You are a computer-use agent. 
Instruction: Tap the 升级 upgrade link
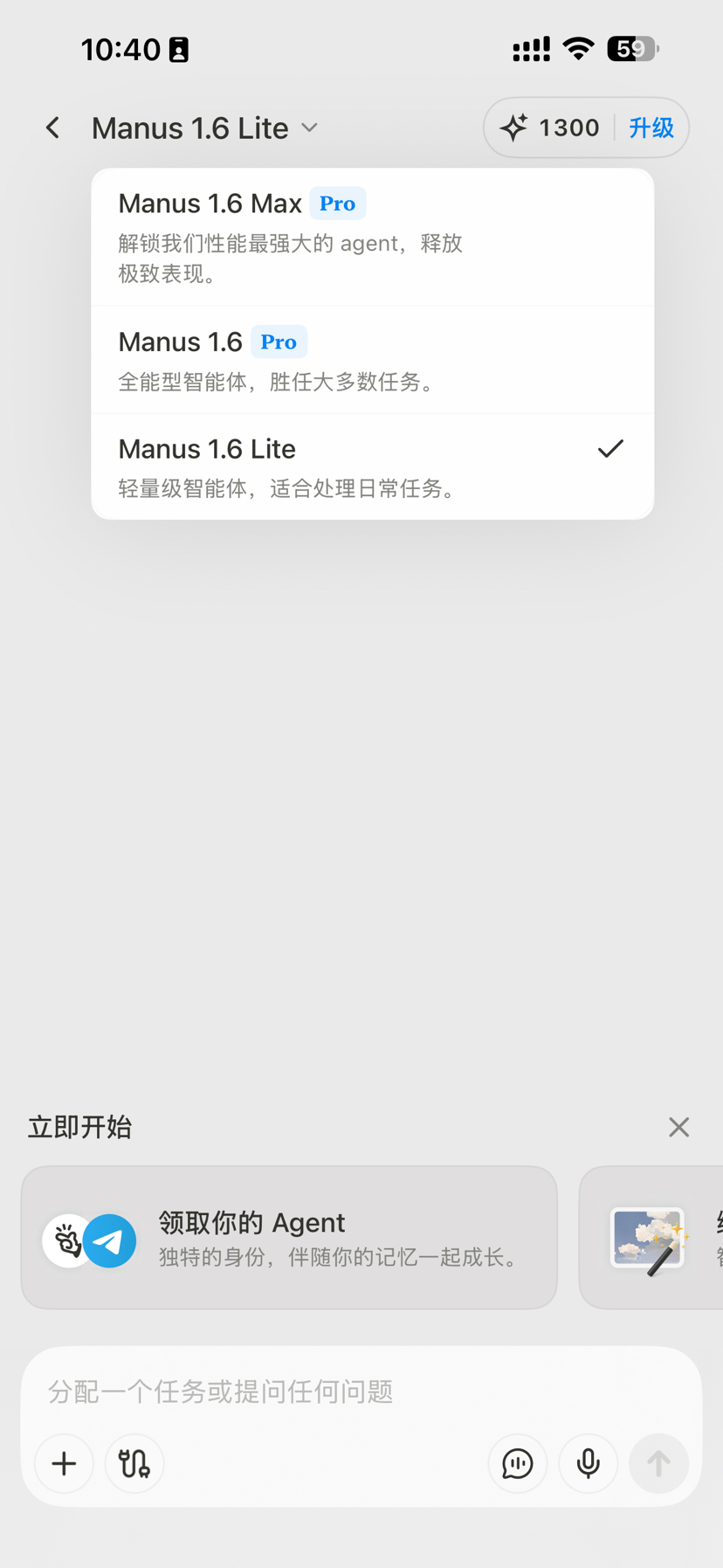pyautogui.click(x=651, y=128)
